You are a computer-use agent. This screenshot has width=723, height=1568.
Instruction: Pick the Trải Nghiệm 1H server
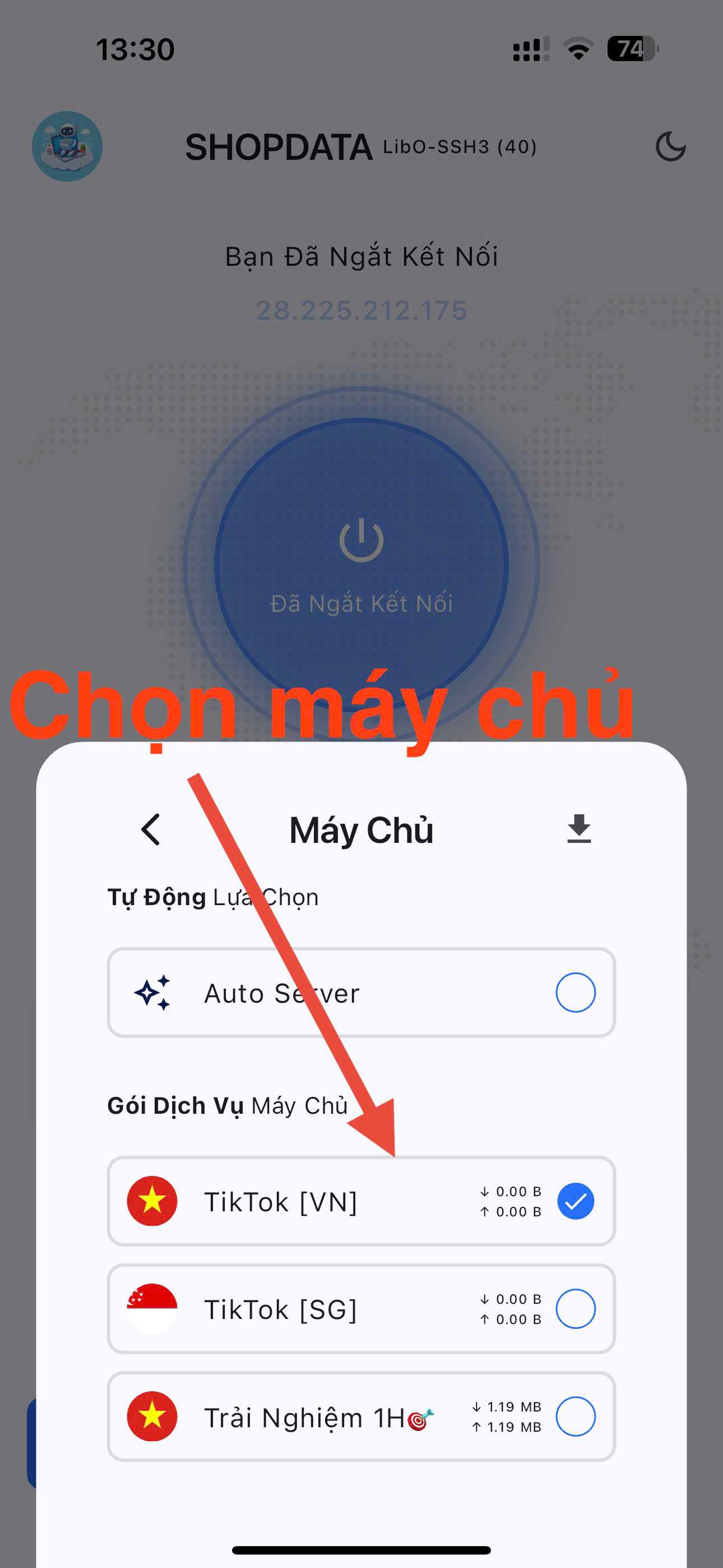(361, 1417)
